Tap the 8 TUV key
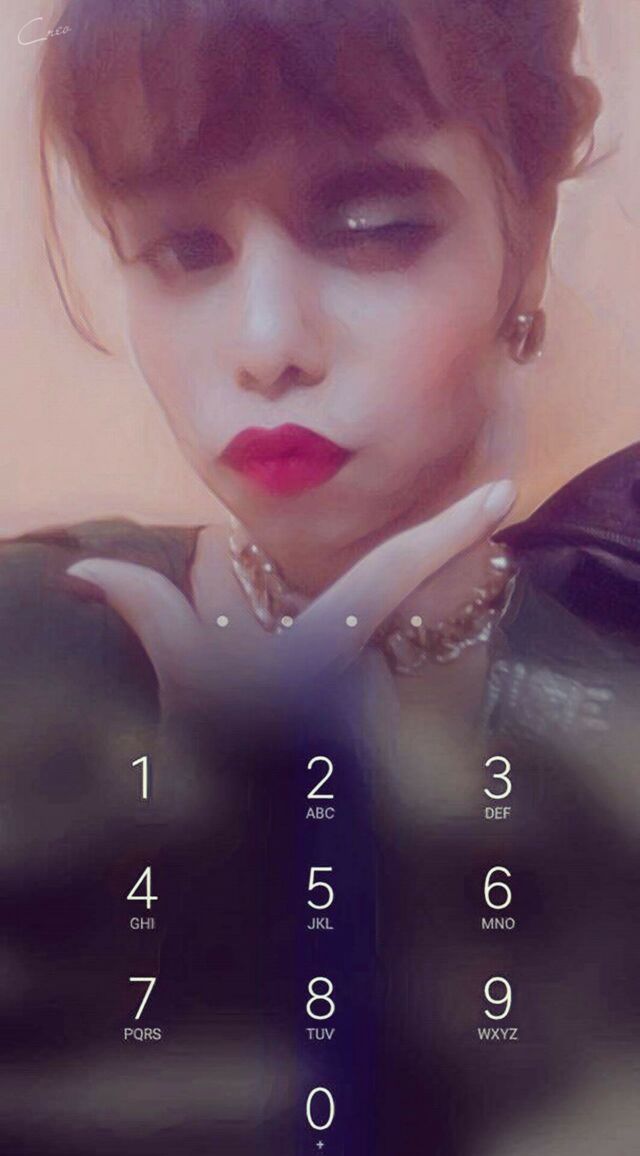 click(x=320, y=1008)
